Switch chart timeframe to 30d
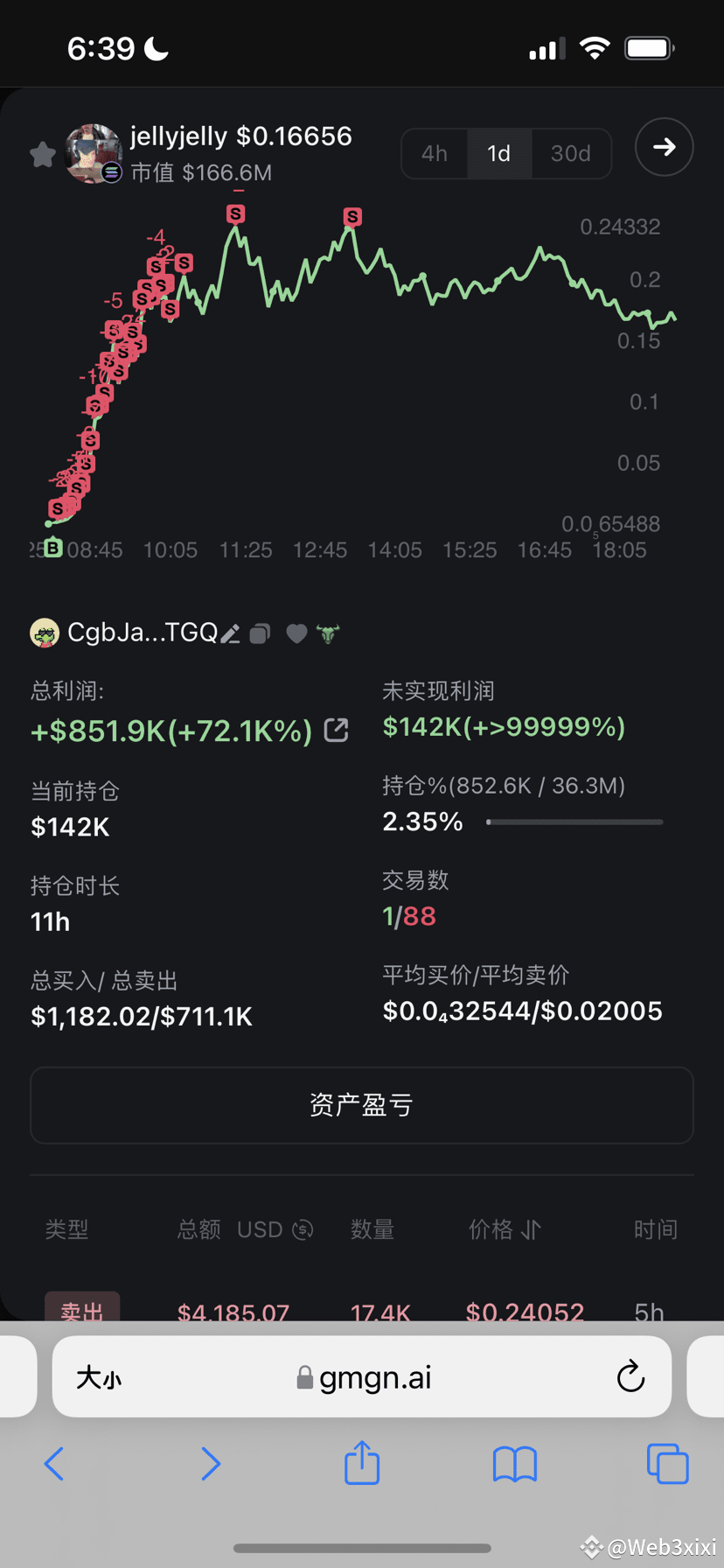The height and width of the screenshot is (1568, 724). point(570,153)
